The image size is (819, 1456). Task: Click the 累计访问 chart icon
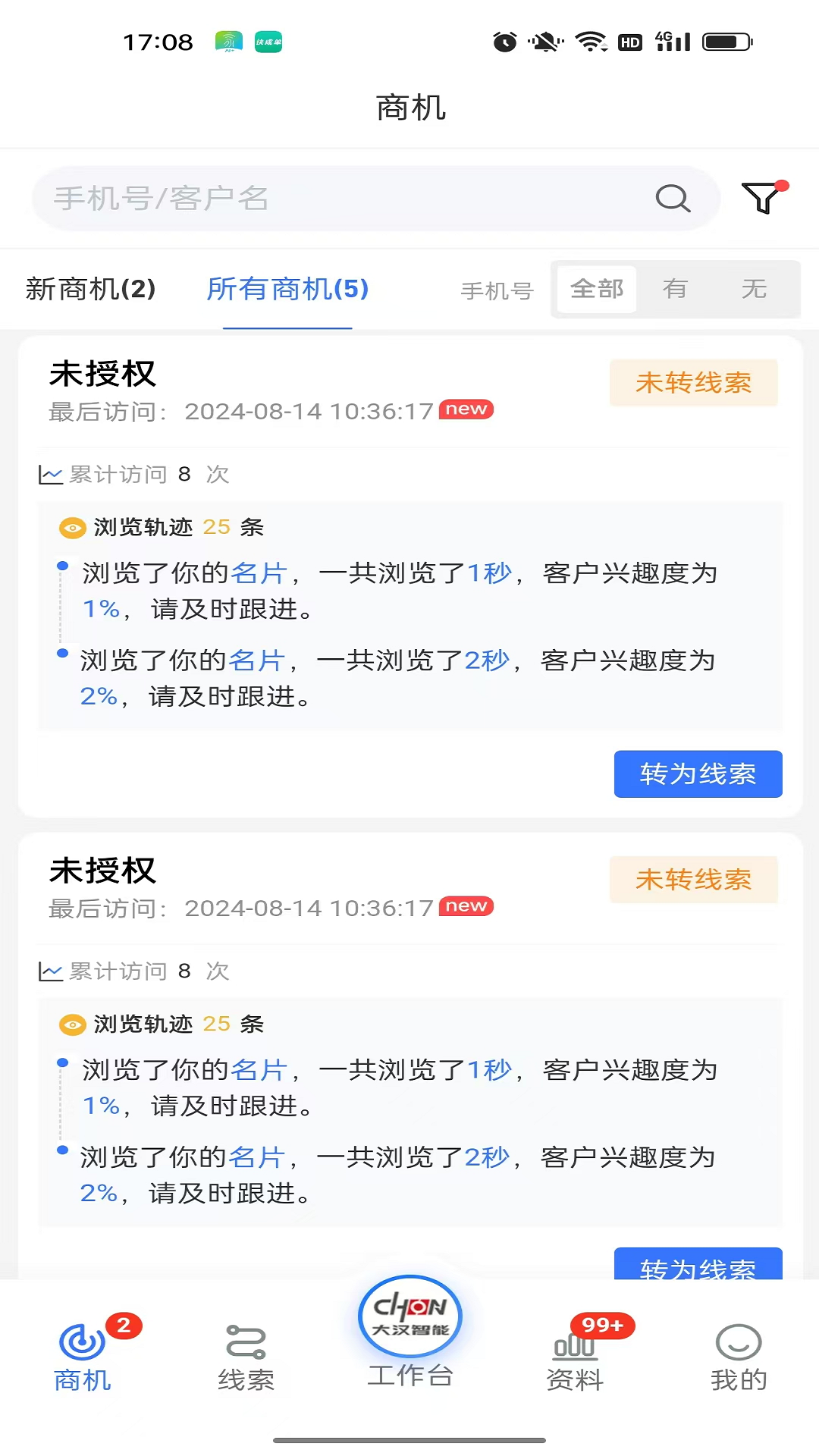pyautogui.click(x=50, y=474)
